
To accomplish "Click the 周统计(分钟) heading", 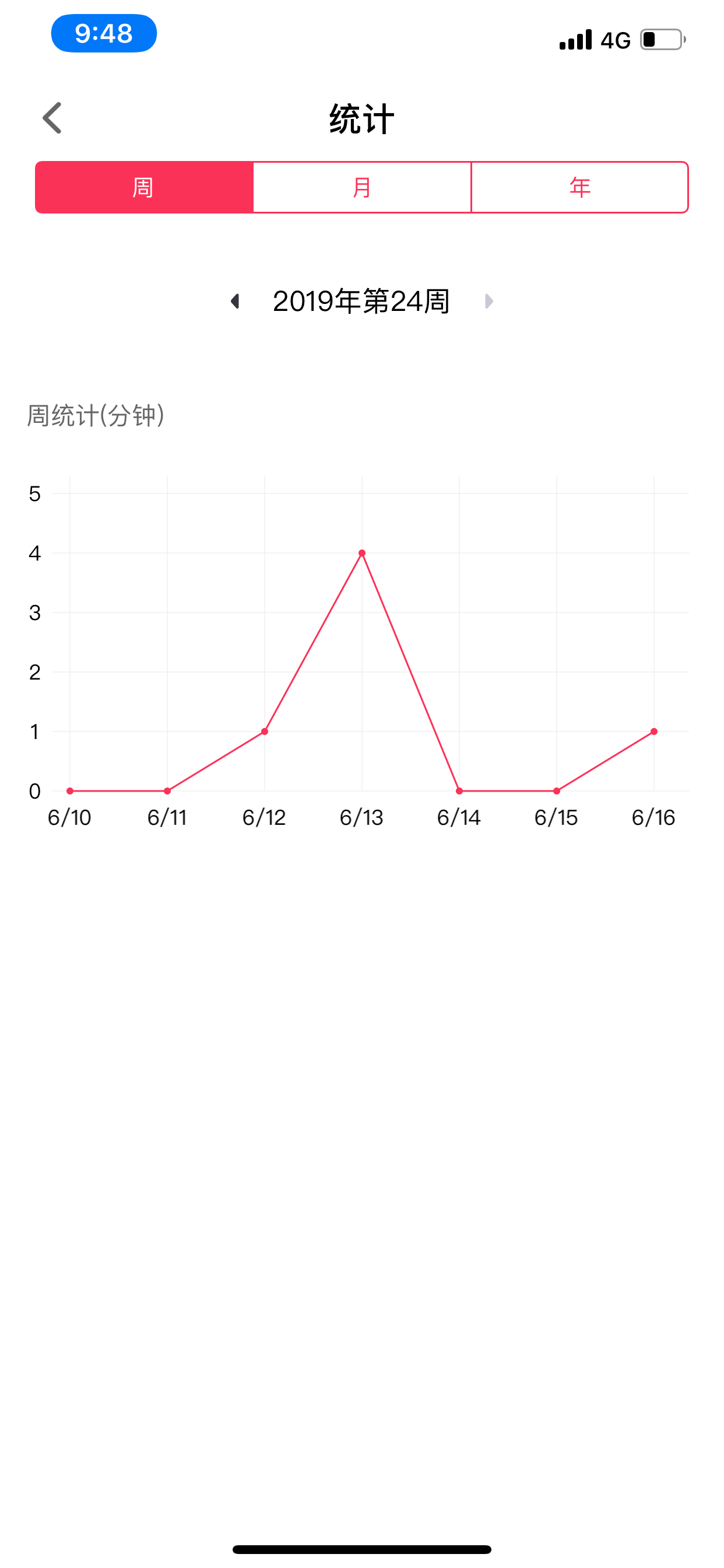I will point(95,415).
